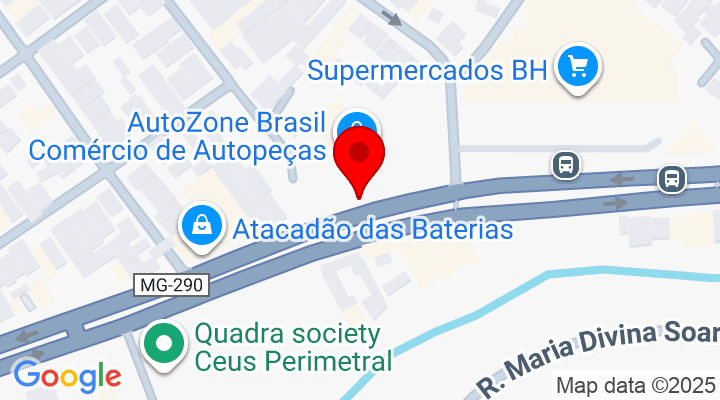
Task: Open Quadra society Ceus Perimetral marker
Action: tap(164, 344)
